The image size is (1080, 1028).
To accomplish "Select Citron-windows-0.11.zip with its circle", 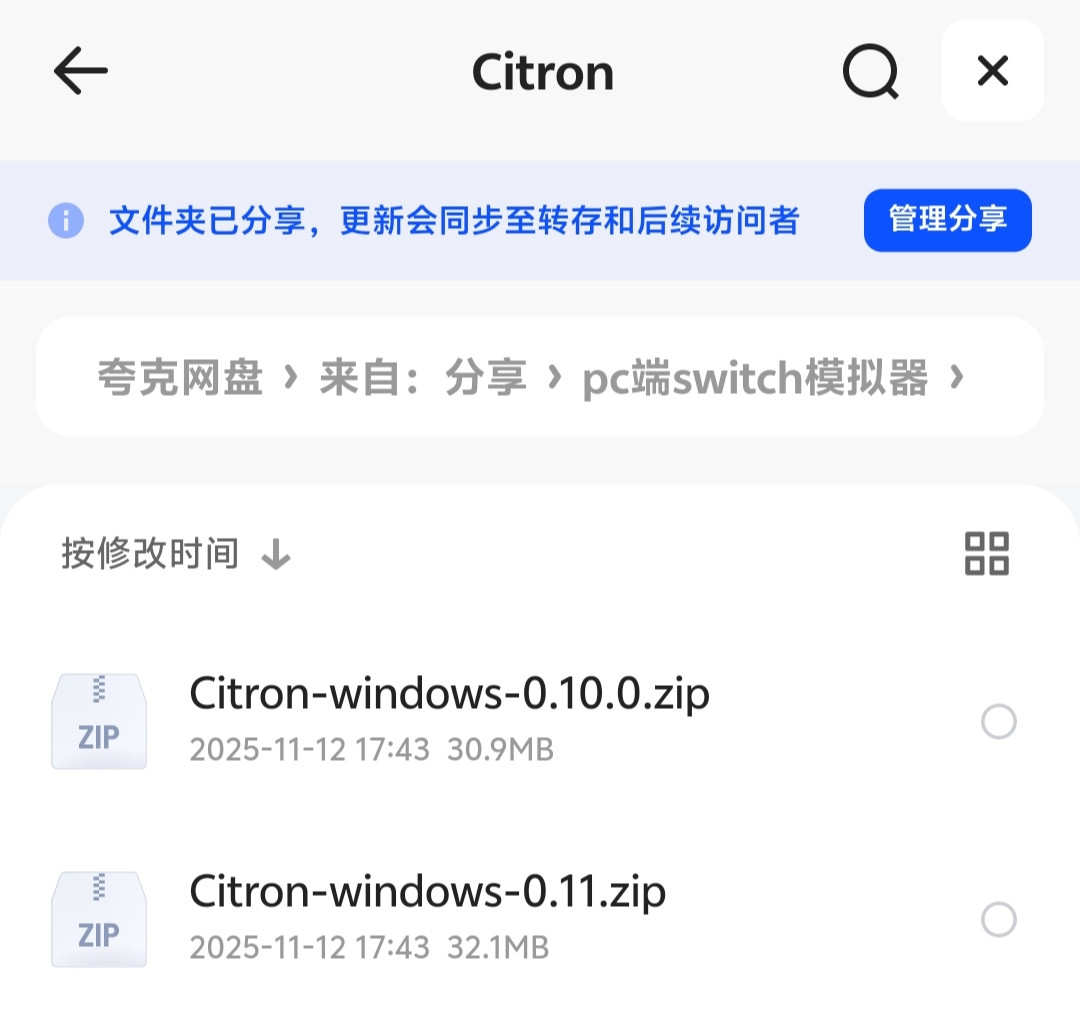I will coord(998,919).
